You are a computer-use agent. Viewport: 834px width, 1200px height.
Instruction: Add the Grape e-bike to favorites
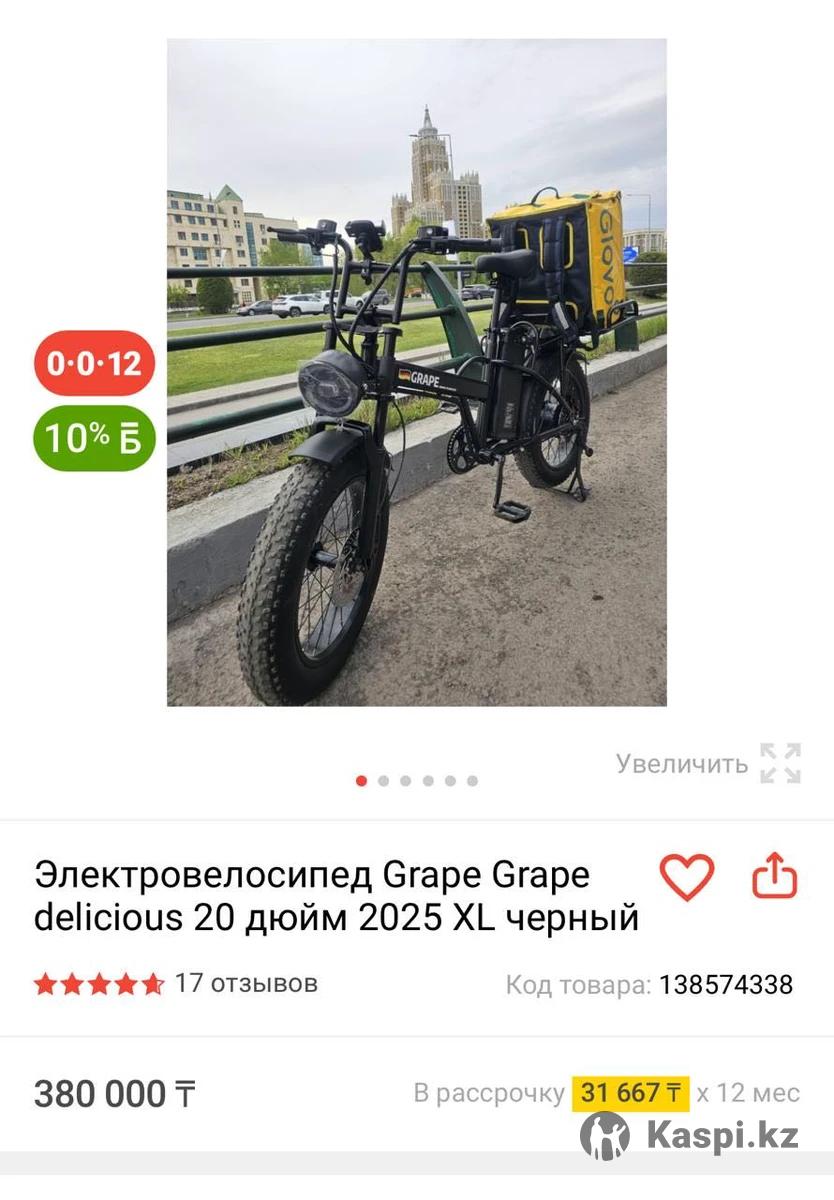tap(687, 877)
